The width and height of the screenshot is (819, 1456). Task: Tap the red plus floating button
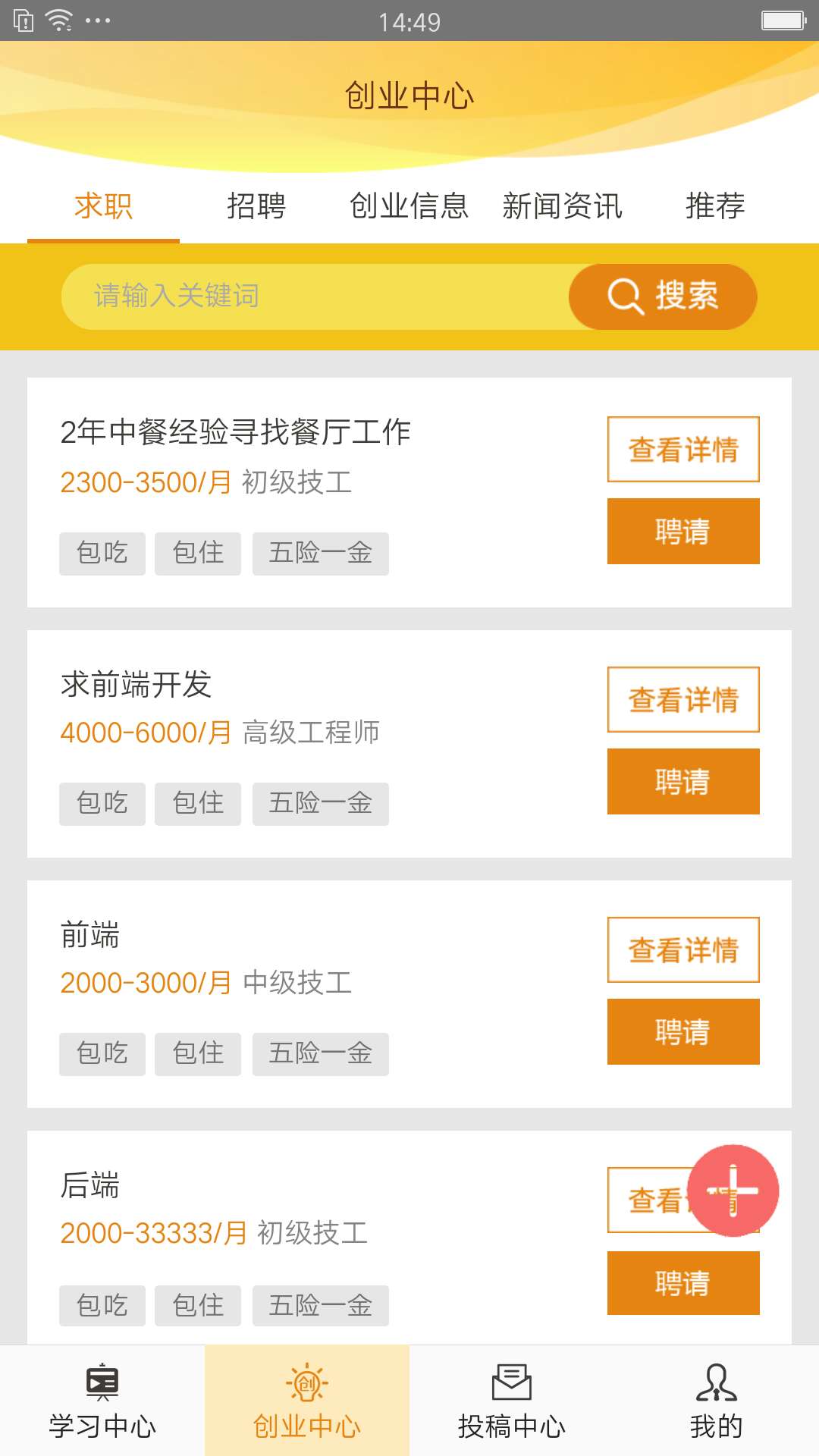point(733,1191)
